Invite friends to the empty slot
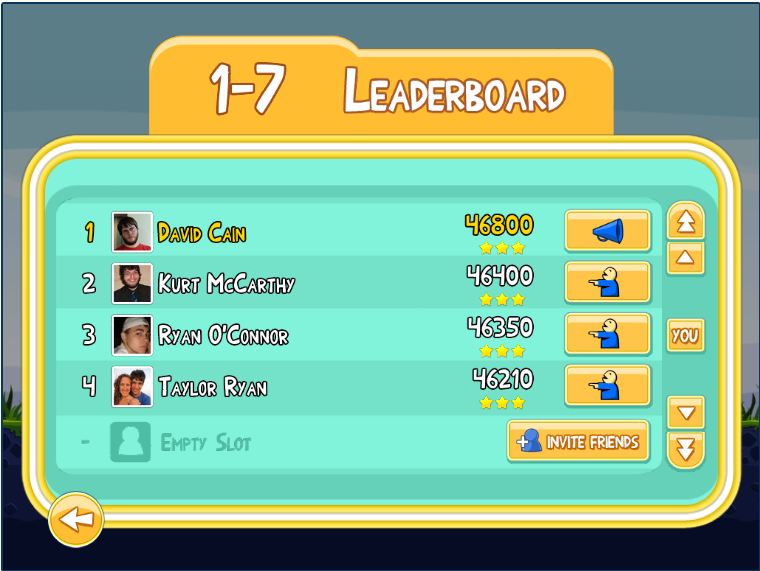Image resolution: width=760 pixels, height=571 pixels. coord(578,441)
